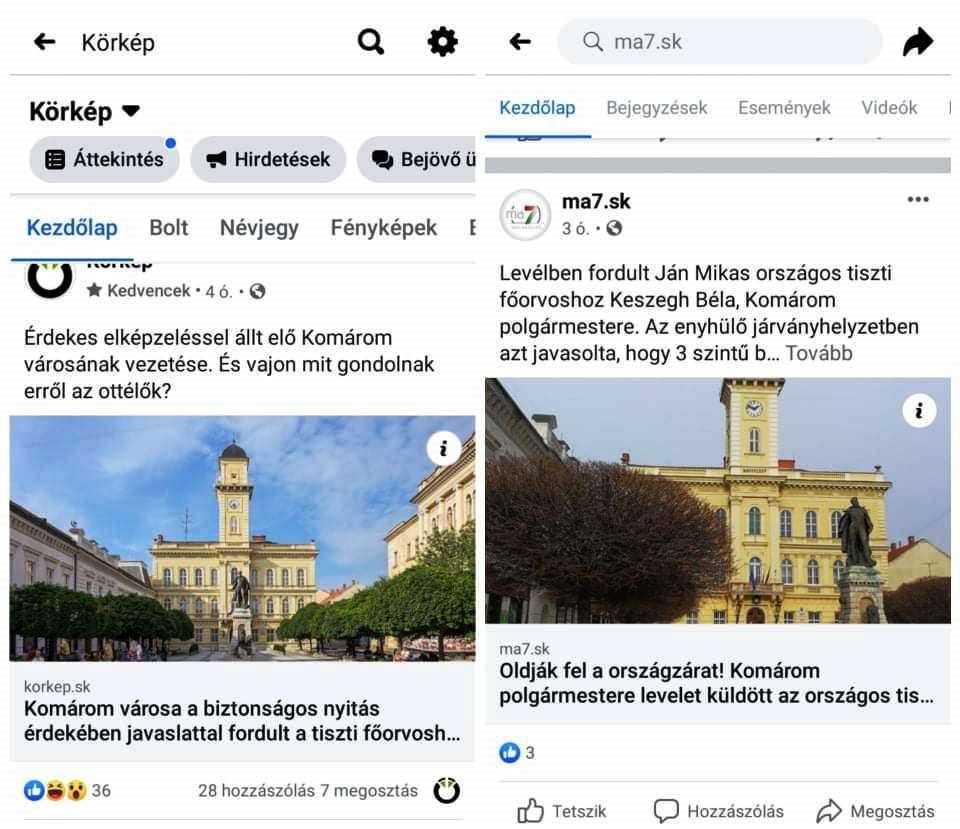960x829 pixels.
Task: Switch to the Bejegyzések tab
Action: click(656, 108)
